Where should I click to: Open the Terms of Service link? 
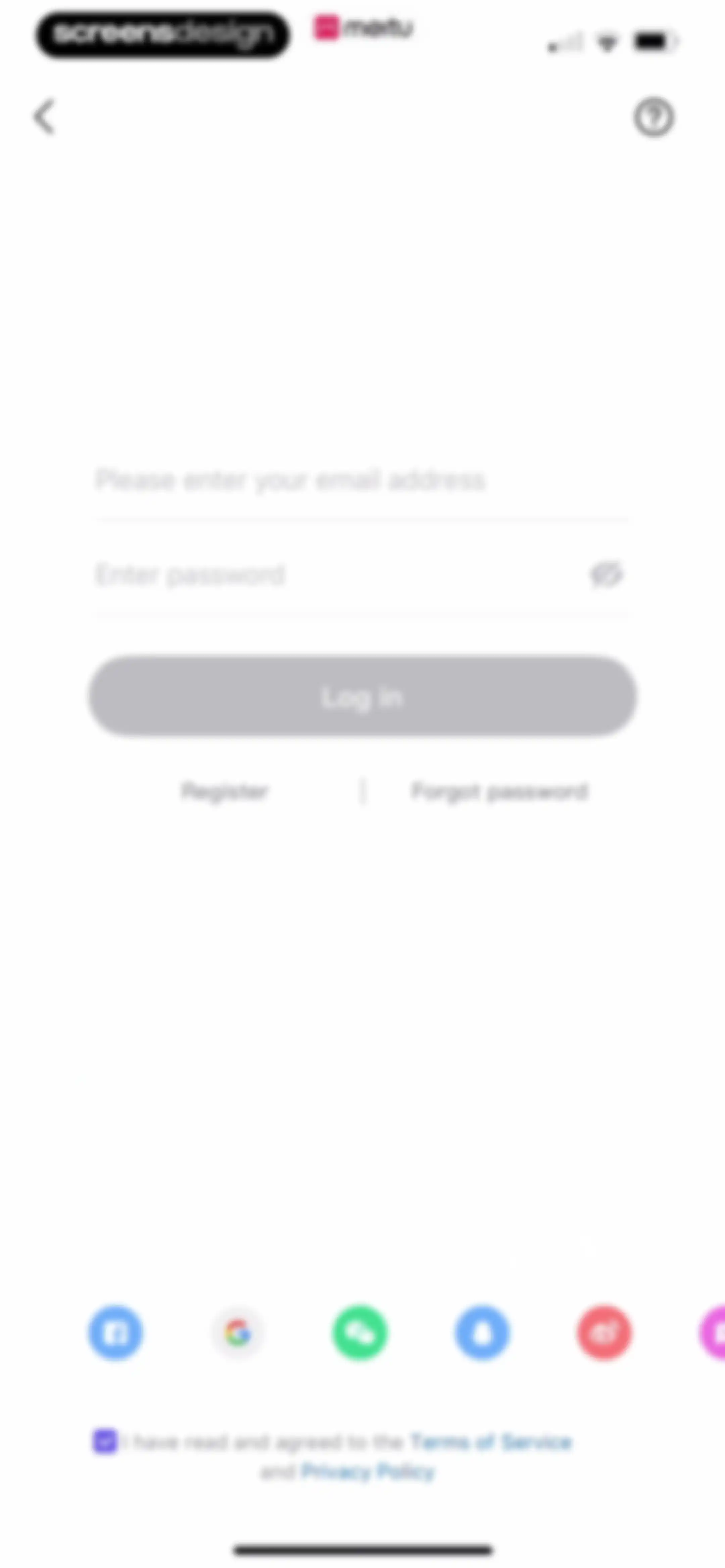point(491,1441)
